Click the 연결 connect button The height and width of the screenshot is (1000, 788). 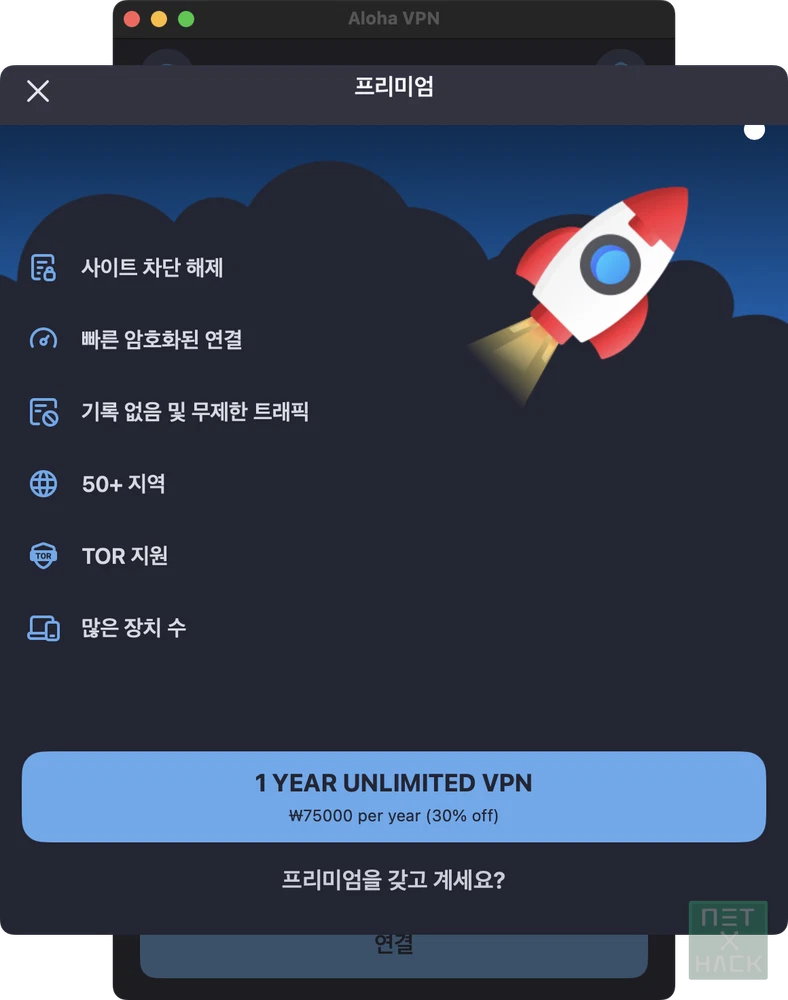coord(394,942)
